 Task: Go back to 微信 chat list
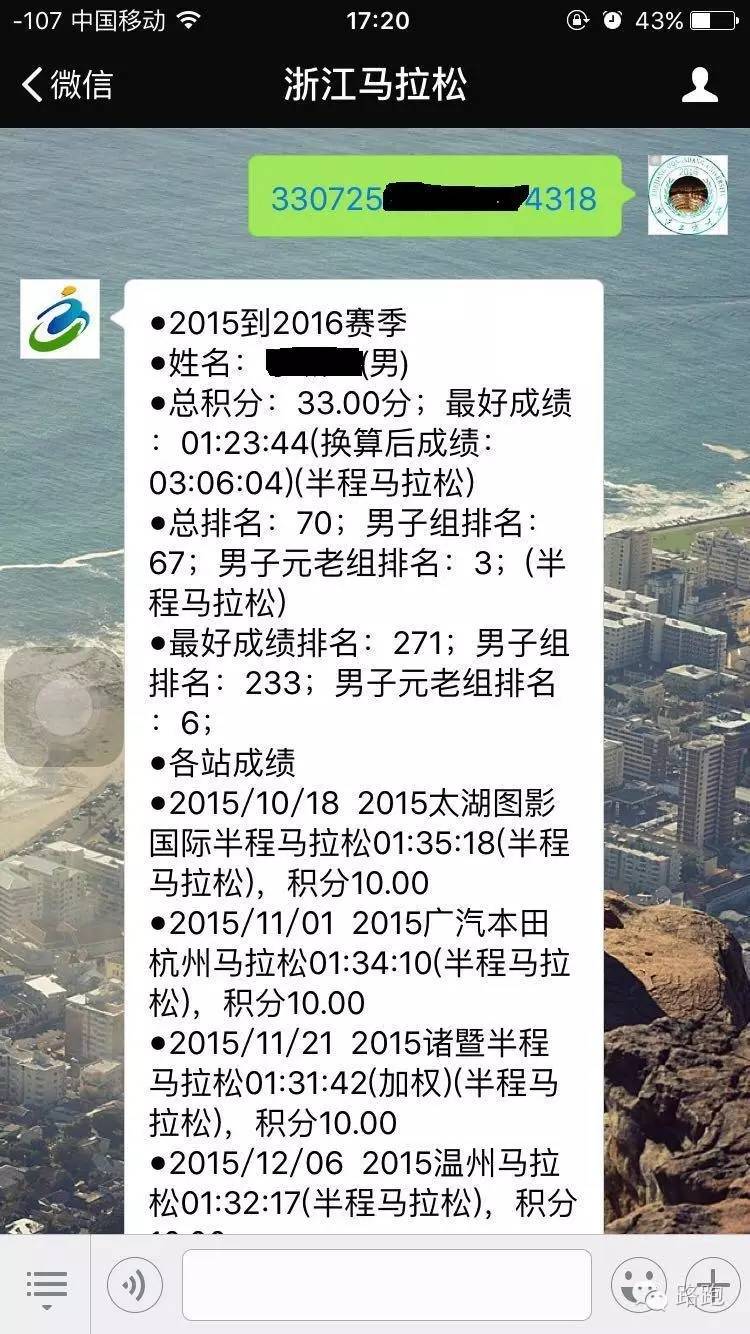66,85
